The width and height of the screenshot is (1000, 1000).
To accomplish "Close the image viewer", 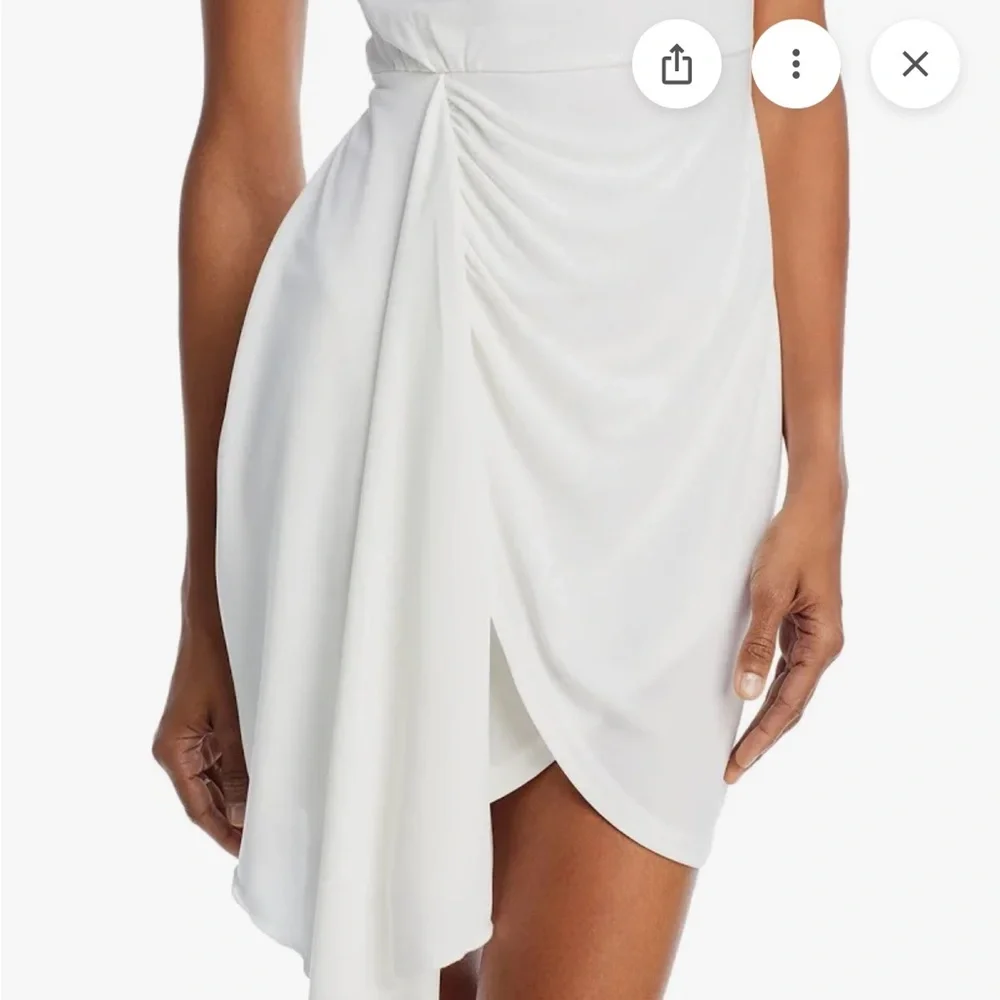I will pyautogui.click(x=915, y=65).
